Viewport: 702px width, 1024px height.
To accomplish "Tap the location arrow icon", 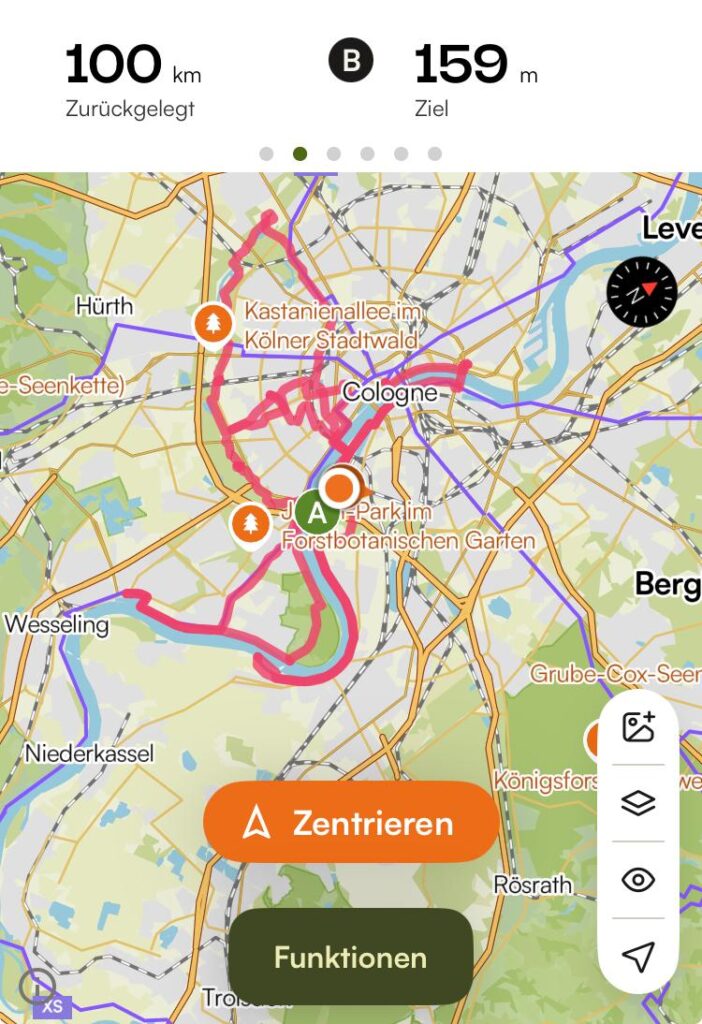I will [x=638, y=956].
